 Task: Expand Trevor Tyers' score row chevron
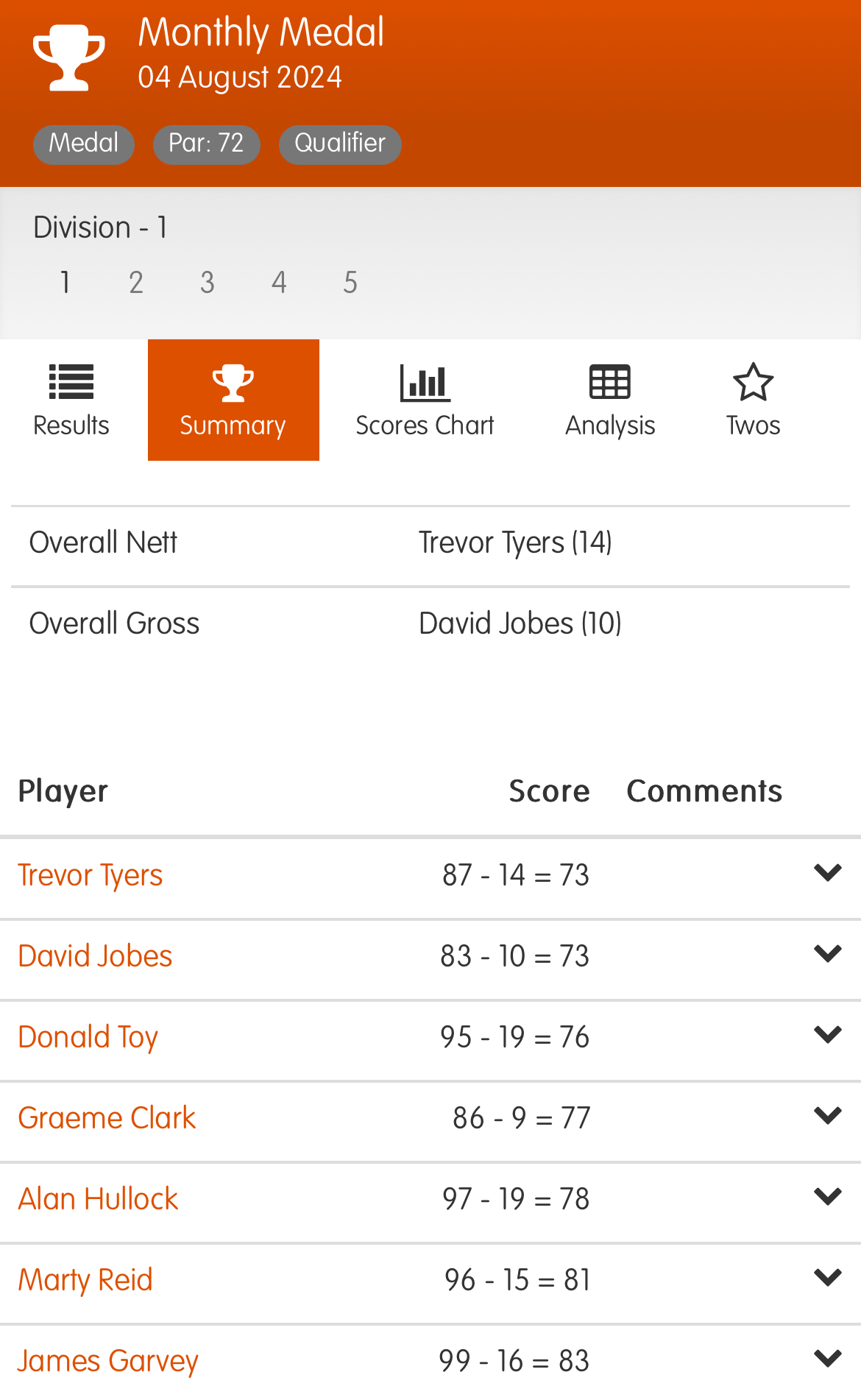(x=828, y=873)
